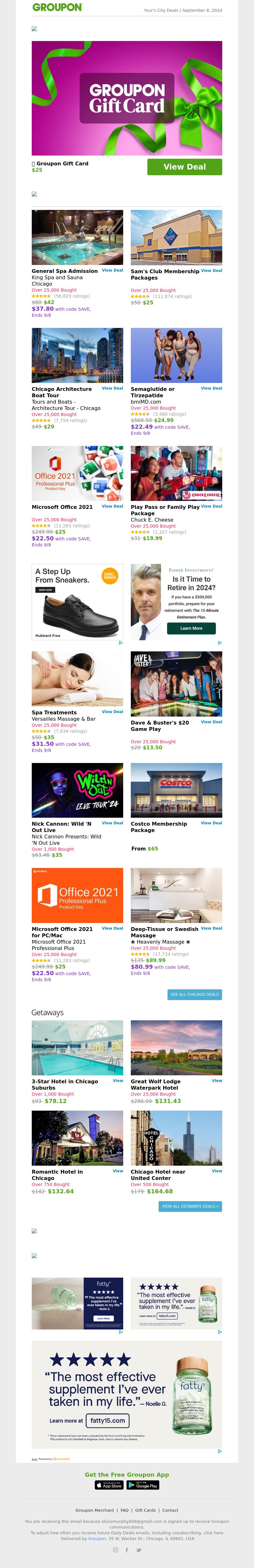View Deal for Costco Membership Package
Image resolution: width=254 pixels, height=1568 pixels.
[211, 823]
